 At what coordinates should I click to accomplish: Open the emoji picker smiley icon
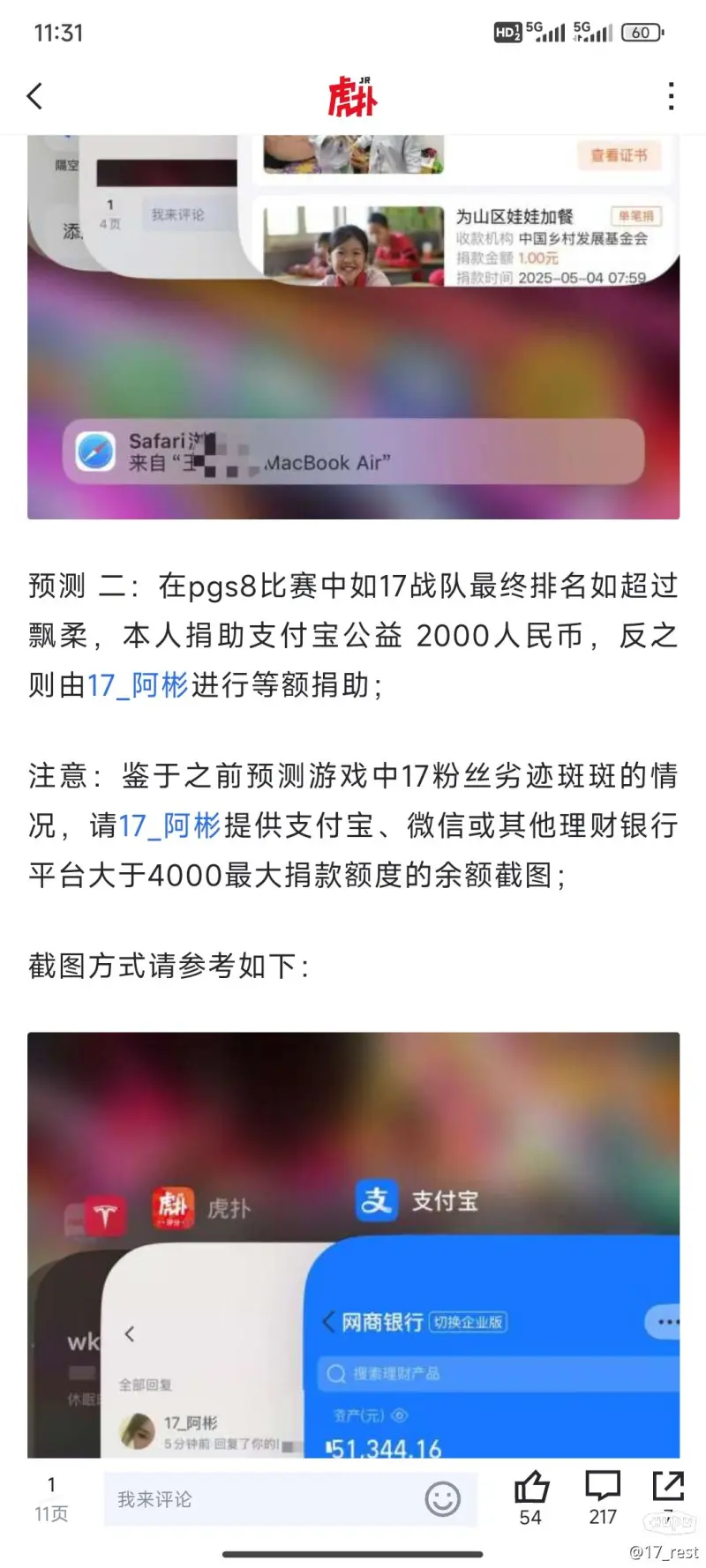442,1499
